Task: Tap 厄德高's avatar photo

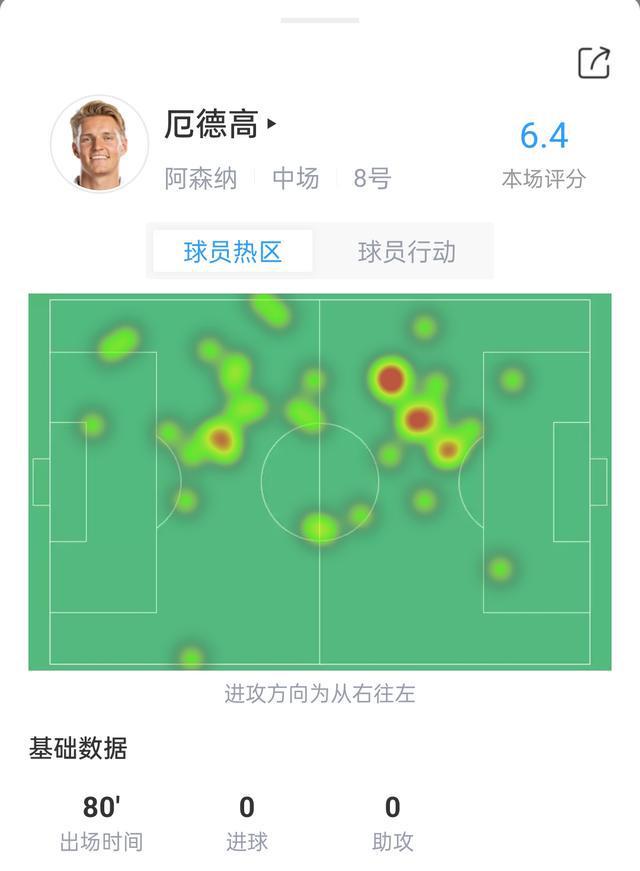Action: pyautogui.click(x=99, y=144)
